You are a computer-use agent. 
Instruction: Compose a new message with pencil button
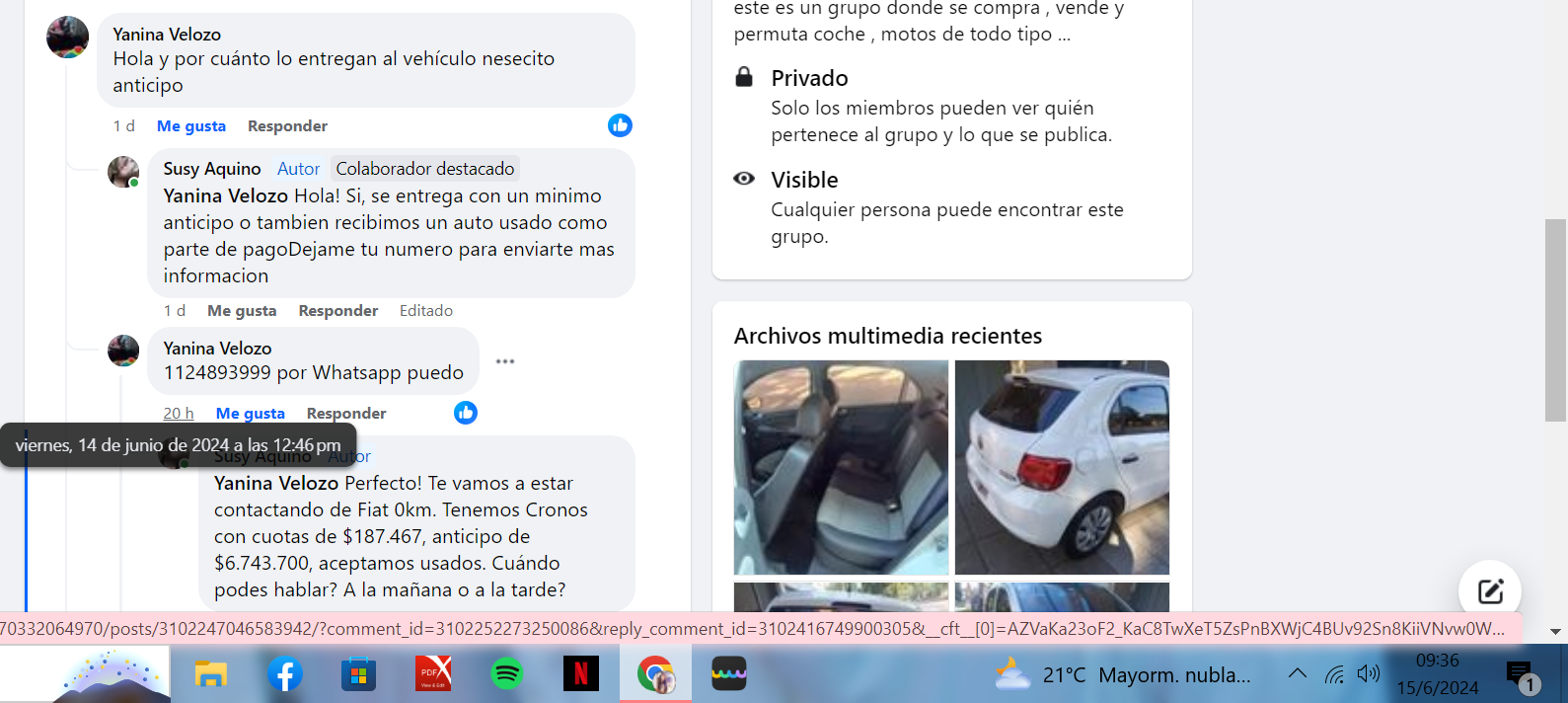1490,590
